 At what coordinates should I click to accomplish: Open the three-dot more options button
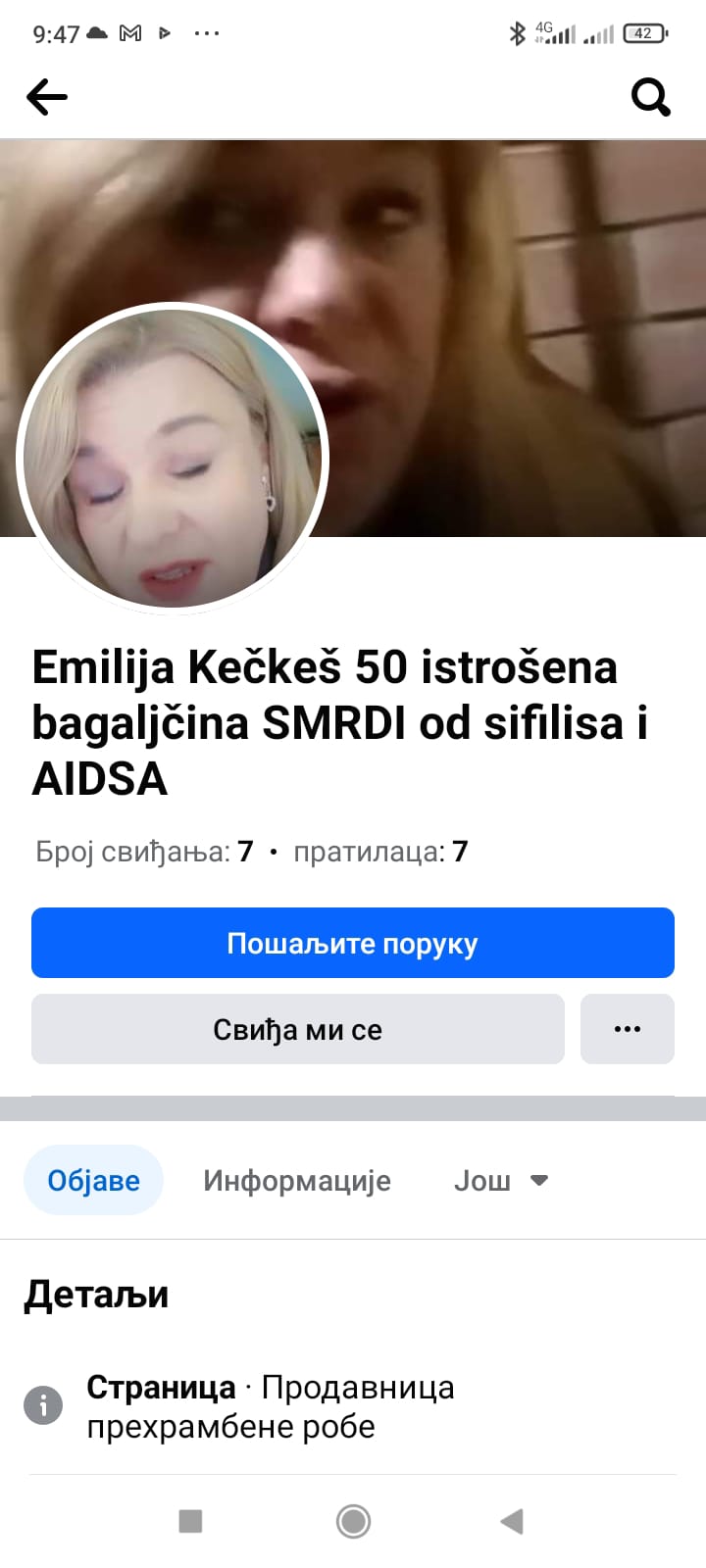tap(628, 1029)
